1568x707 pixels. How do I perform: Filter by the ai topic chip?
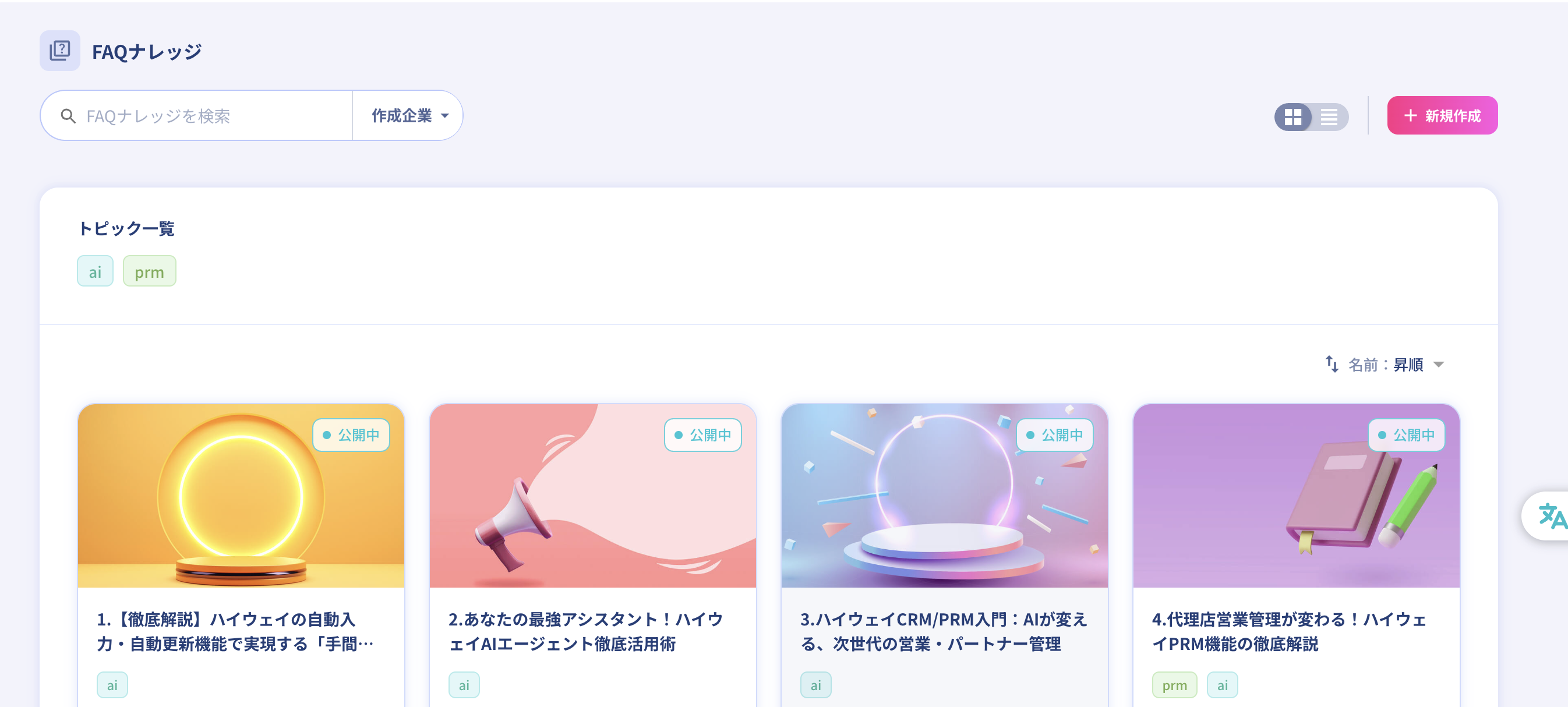click(95, 271)
